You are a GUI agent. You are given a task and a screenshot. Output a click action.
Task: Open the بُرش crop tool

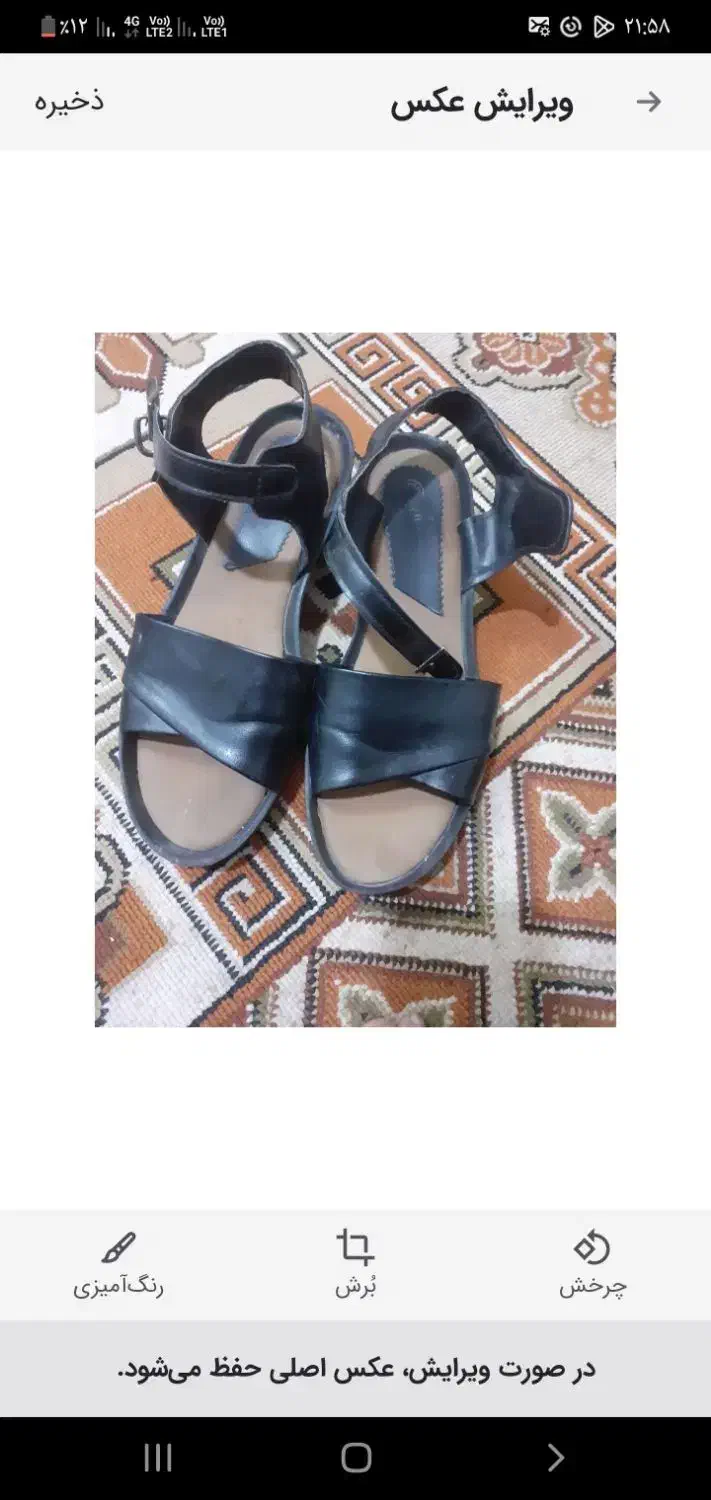point(355,1264)
